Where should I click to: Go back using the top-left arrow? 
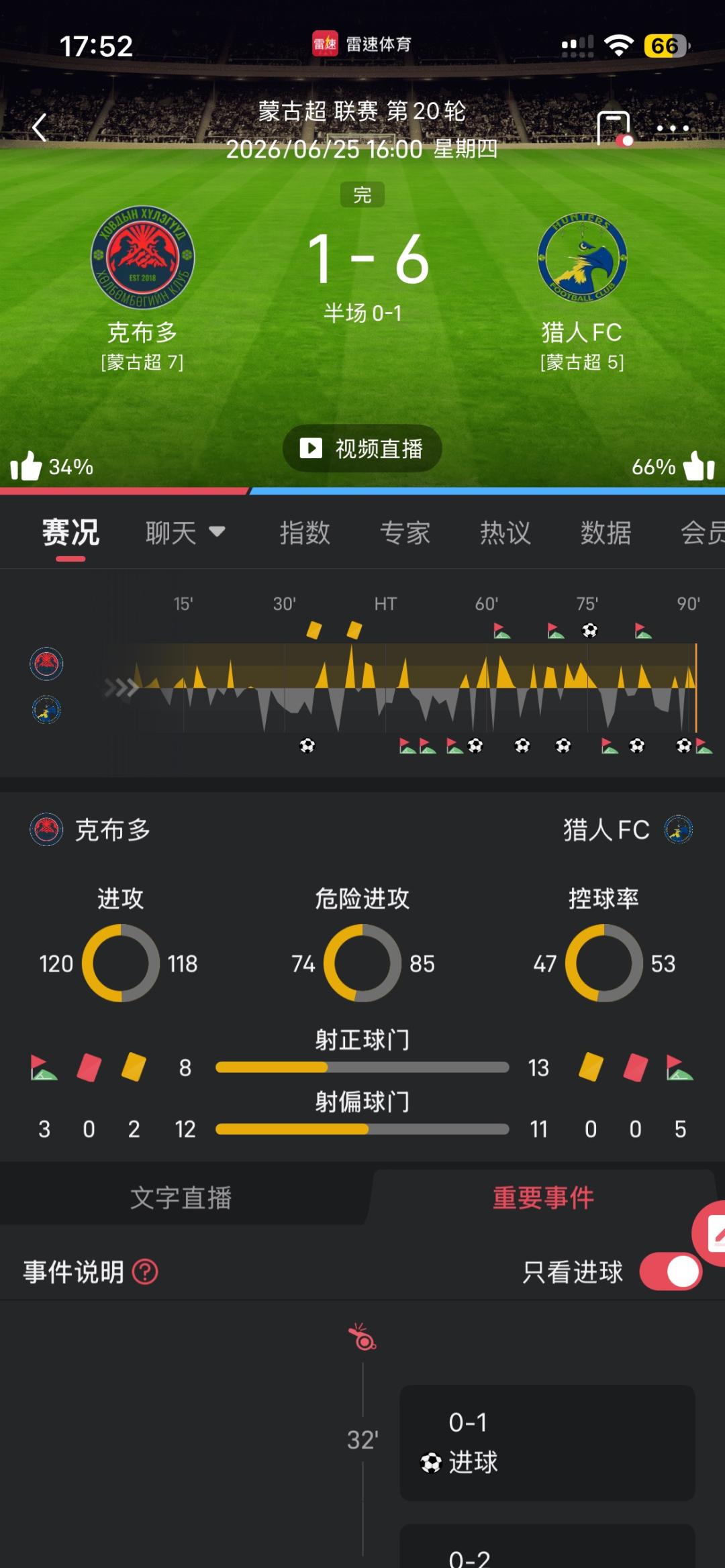(x=40, y=127)
